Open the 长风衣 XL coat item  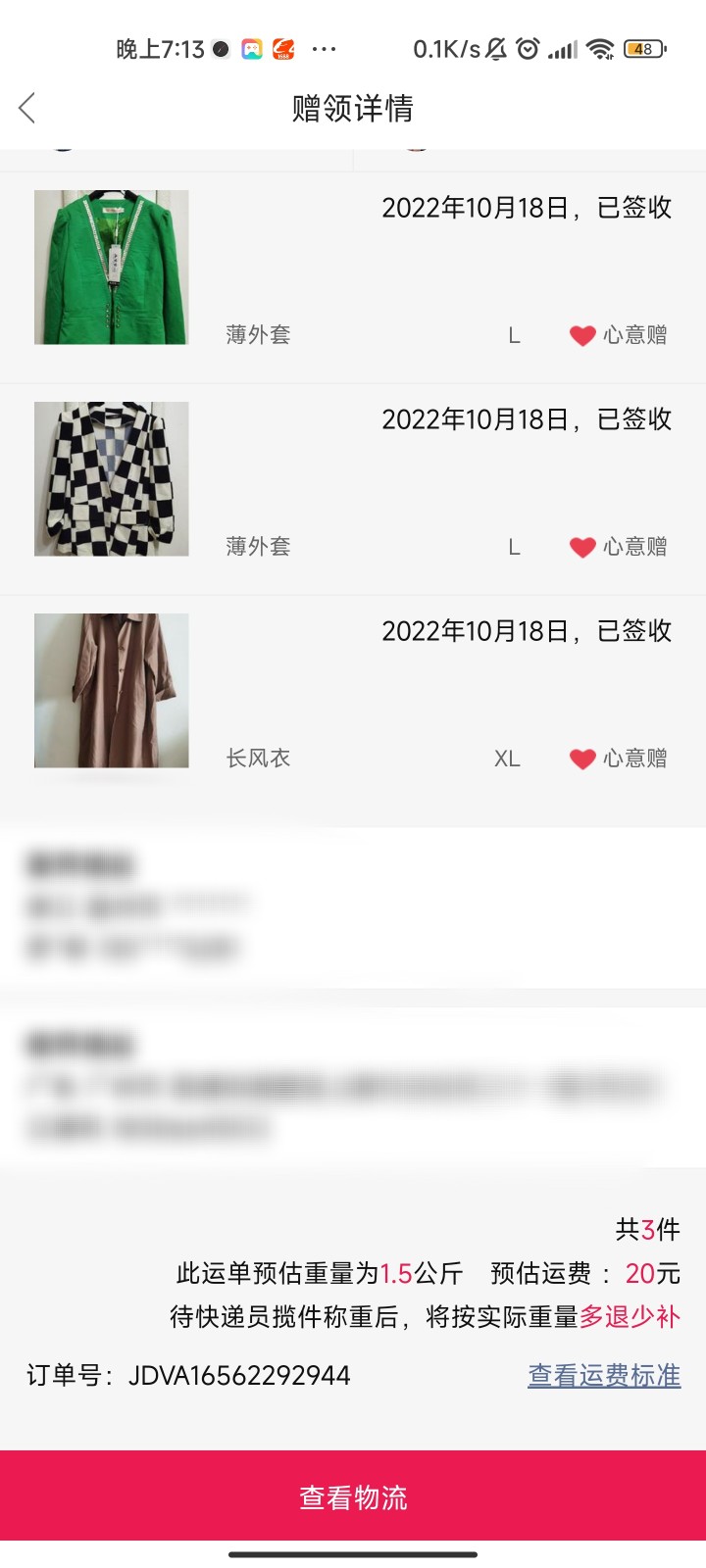tap(112, 691)
